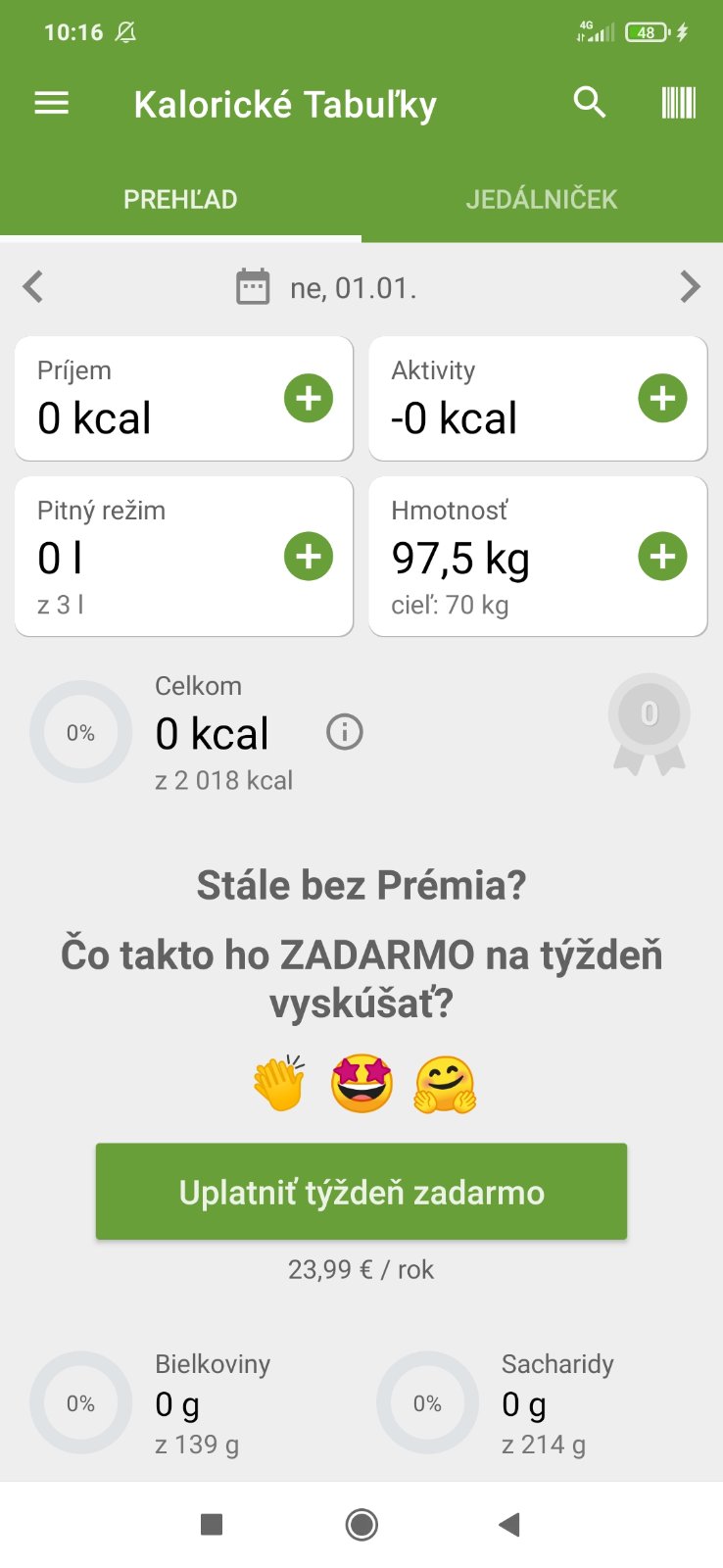
Task: Add an activity in Aktivity card
Action: (662, 399)
